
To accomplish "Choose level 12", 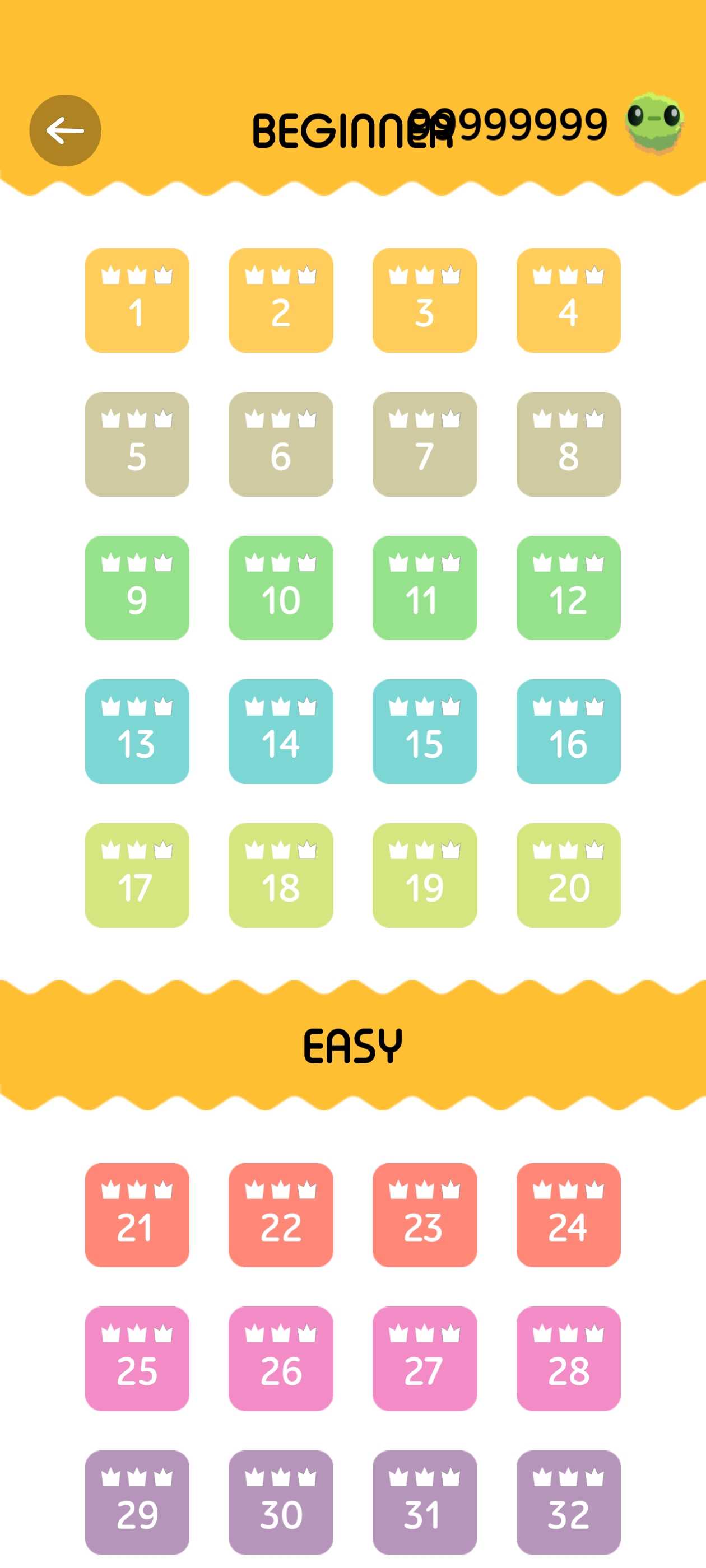I will (568, 587).
